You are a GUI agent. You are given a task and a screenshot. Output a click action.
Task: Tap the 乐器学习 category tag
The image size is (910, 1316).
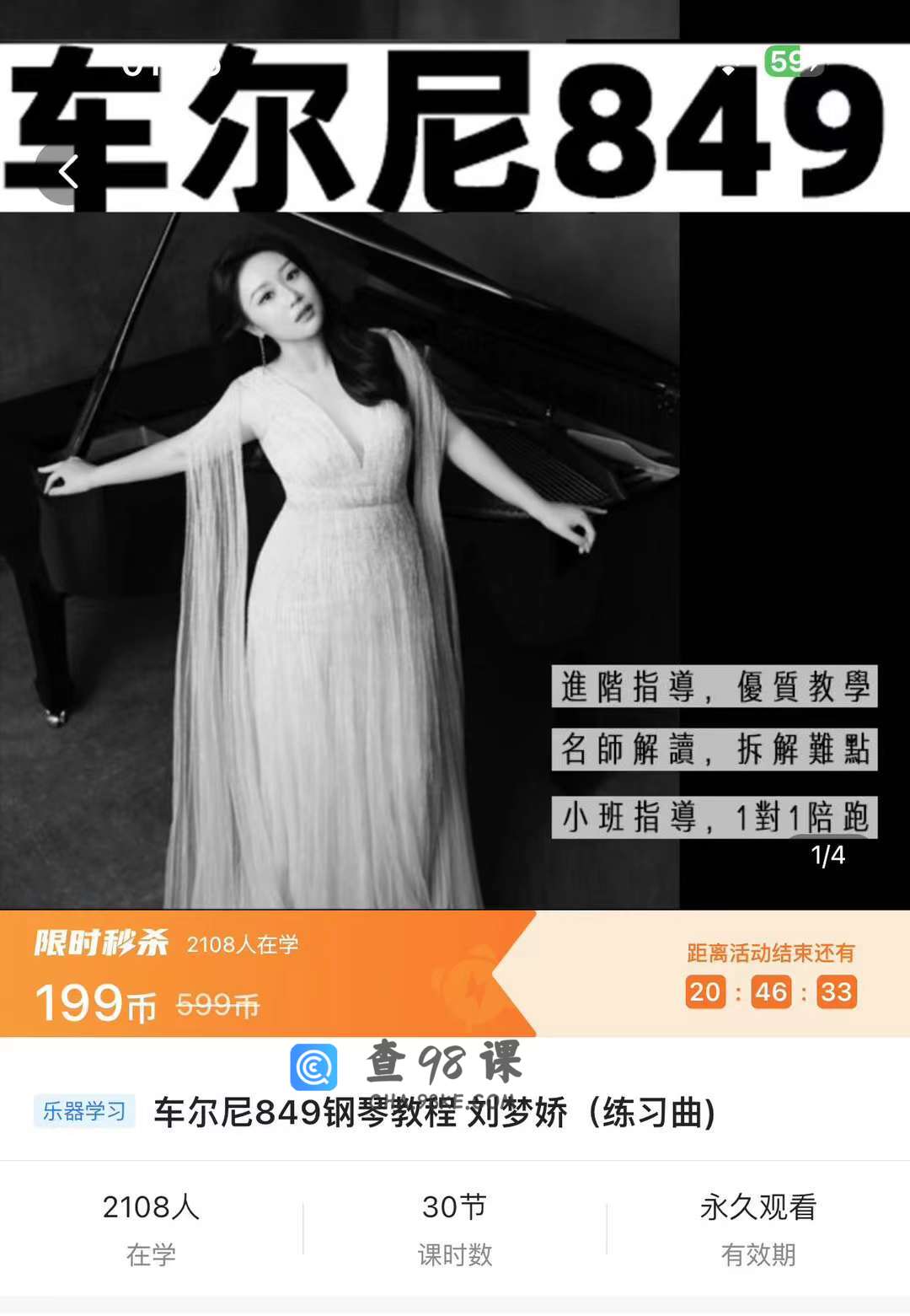84,1111
